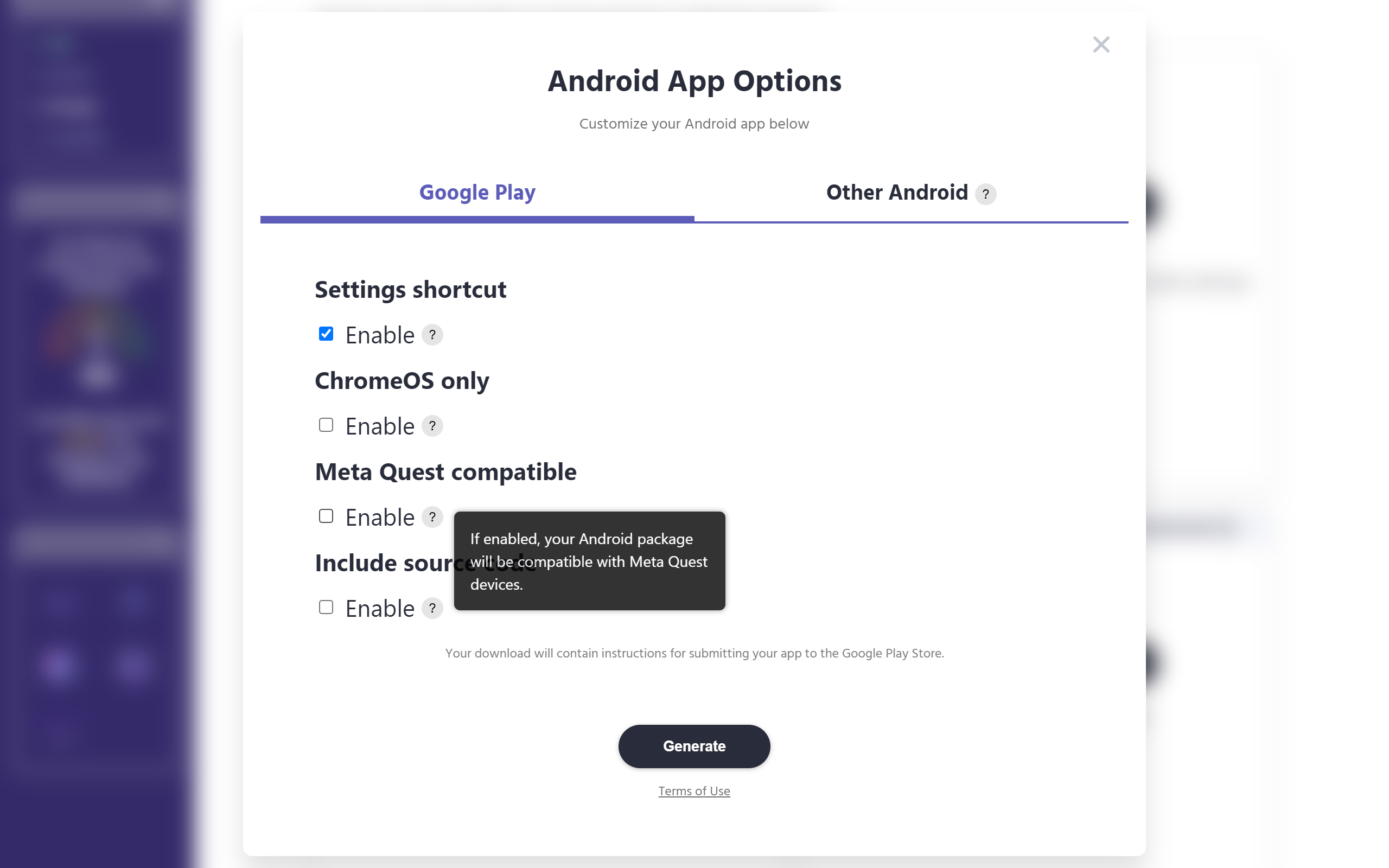The height and width of the screenshot is (868, 1389).
Task: Uncheck Settings shortcut Enable checkbox
Action: [326, 334]
